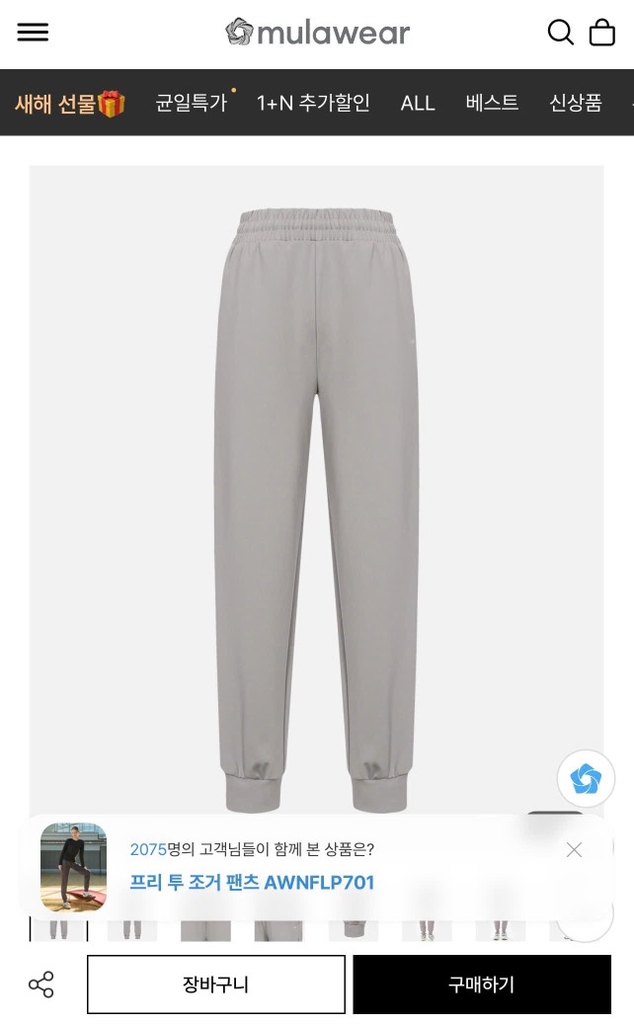Open the 베스트 tab
The height and width of the screenshot is (1024, 634).
click(x=492, y=103)
